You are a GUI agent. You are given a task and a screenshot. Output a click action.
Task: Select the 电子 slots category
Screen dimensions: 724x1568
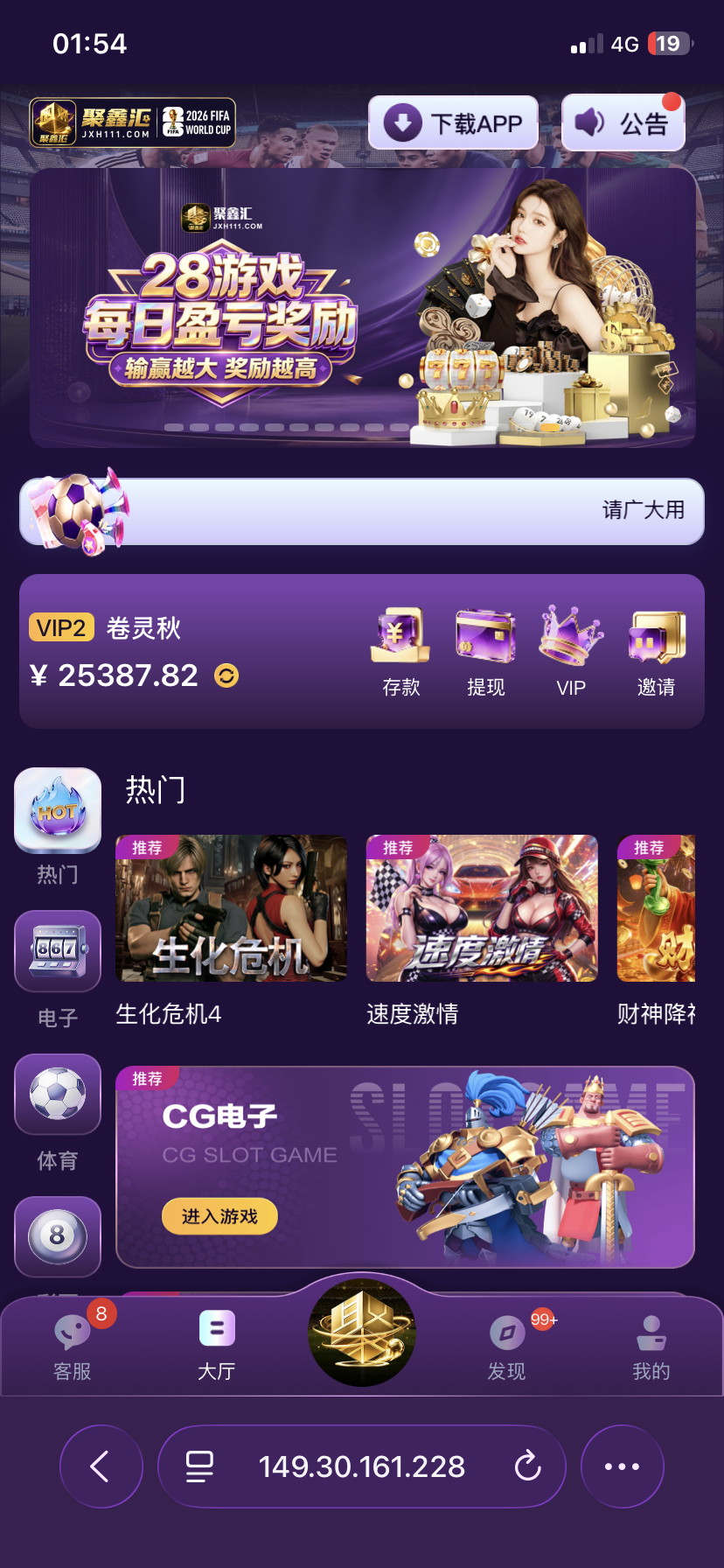pyautogui.click(x=58, y=969)
